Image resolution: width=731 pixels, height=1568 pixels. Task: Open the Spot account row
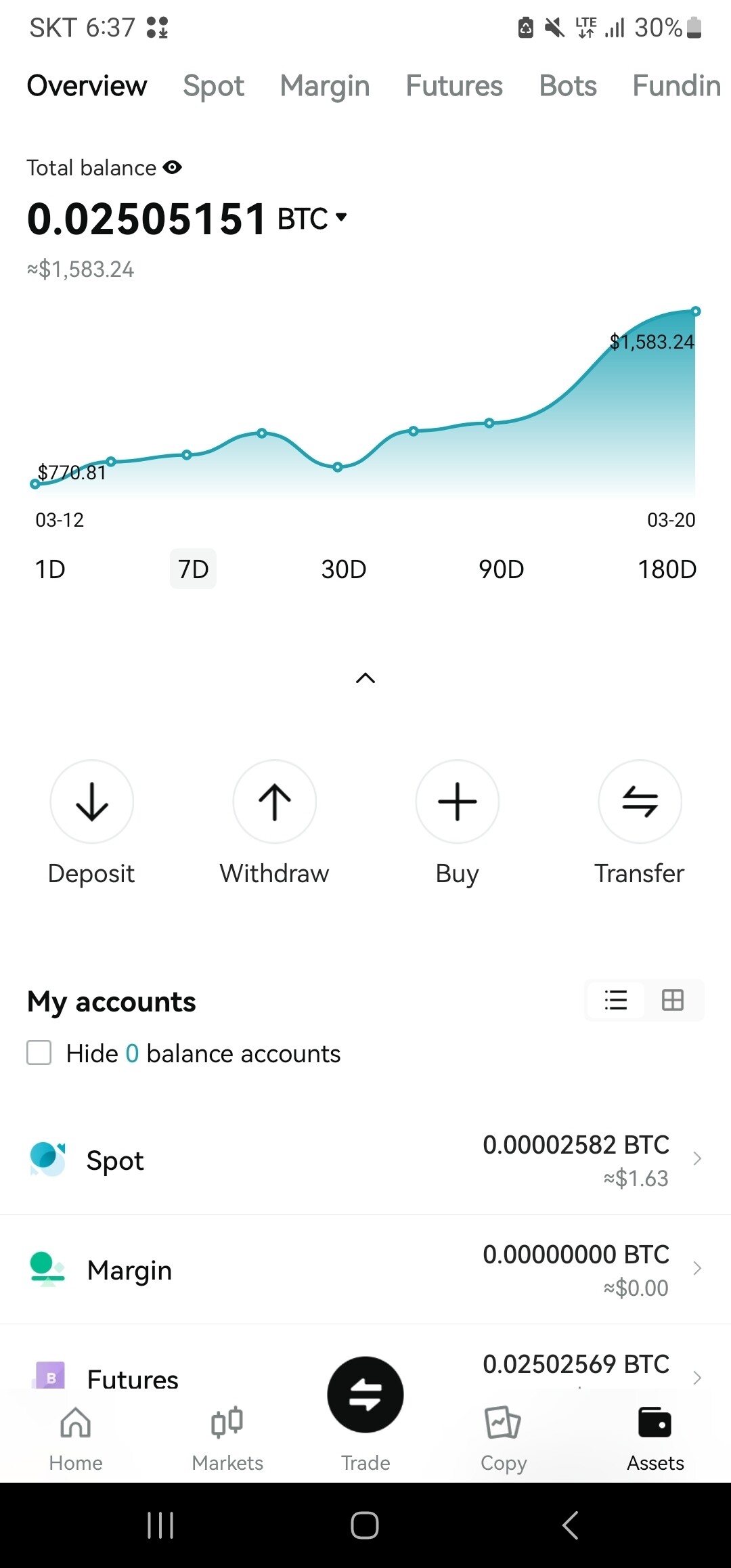[x=365, y=1160]
